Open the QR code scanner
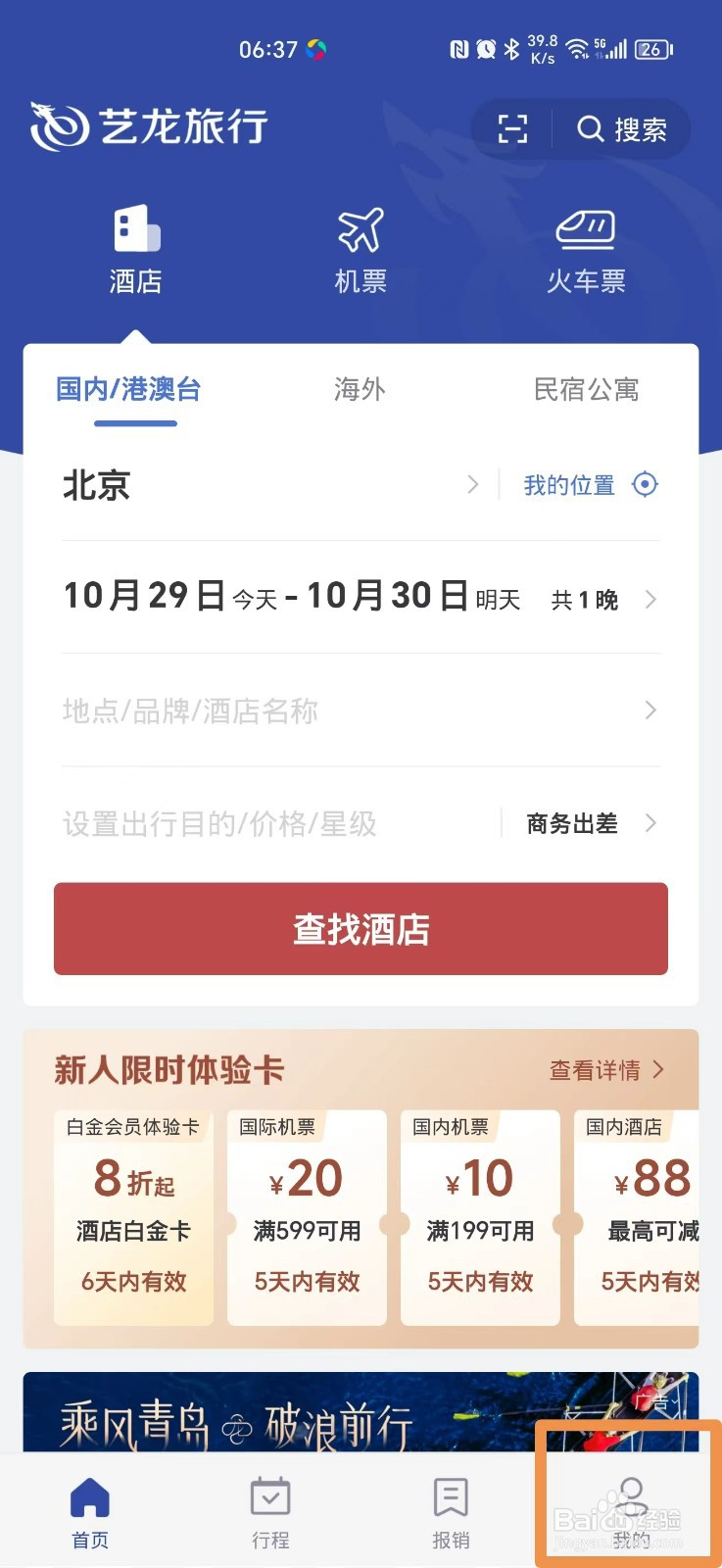 click(x=513, y=128)
